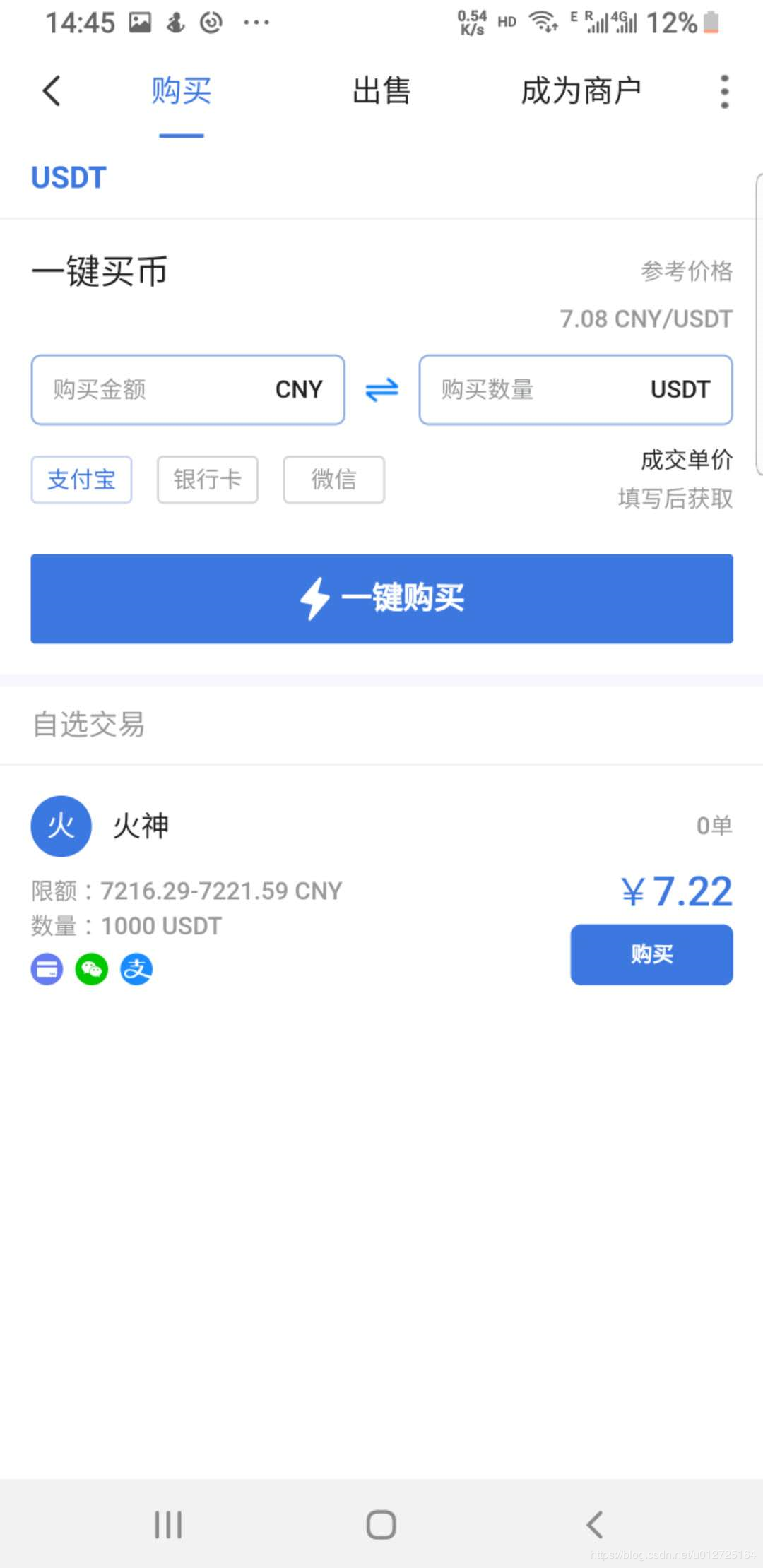Choose 支付宝 as payment method
The width and height of the screenshot is (763, 1568).
coord(81,480)
